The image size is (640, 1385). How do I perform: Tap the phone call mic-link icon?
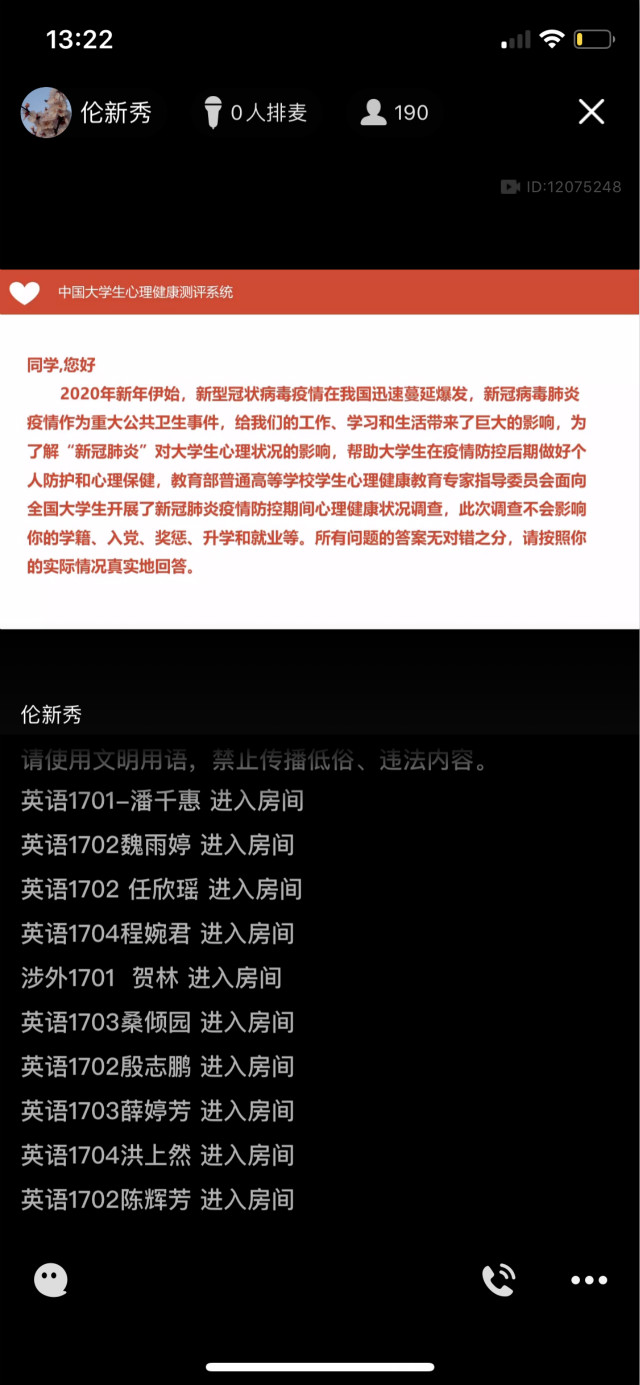point(498,1279)
